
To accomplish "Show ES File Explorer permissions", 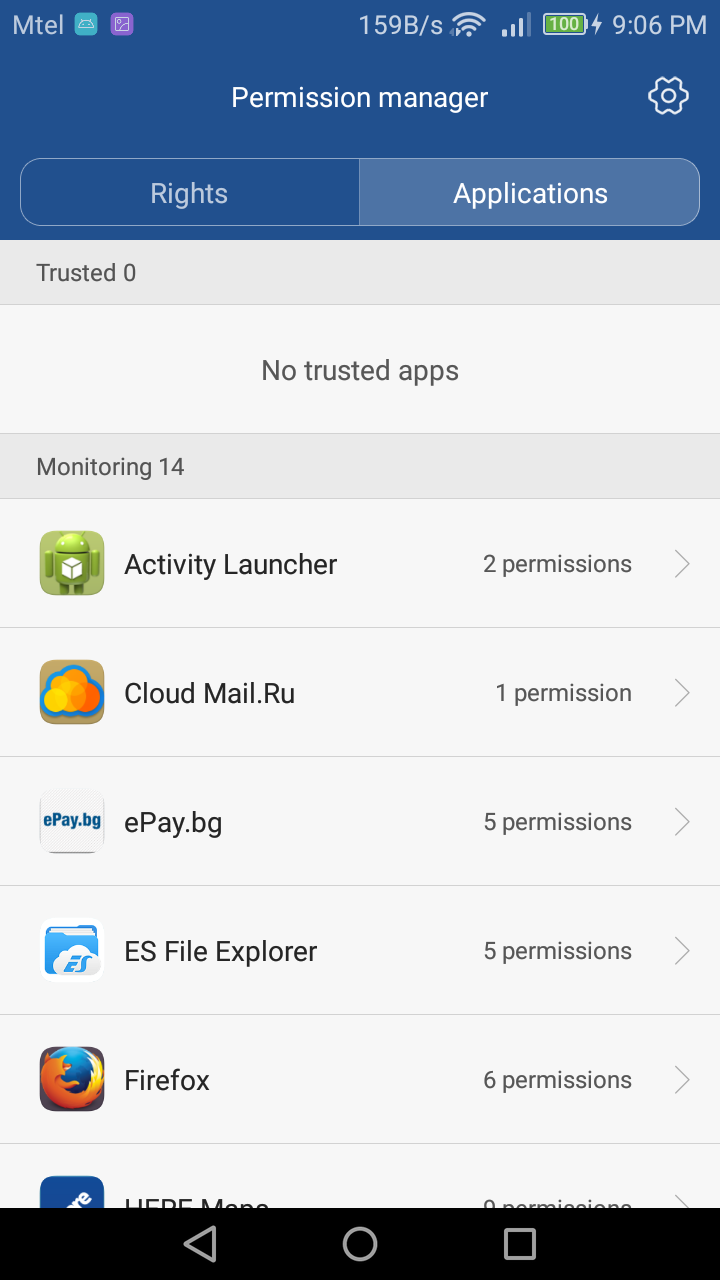I will (360, 951).
